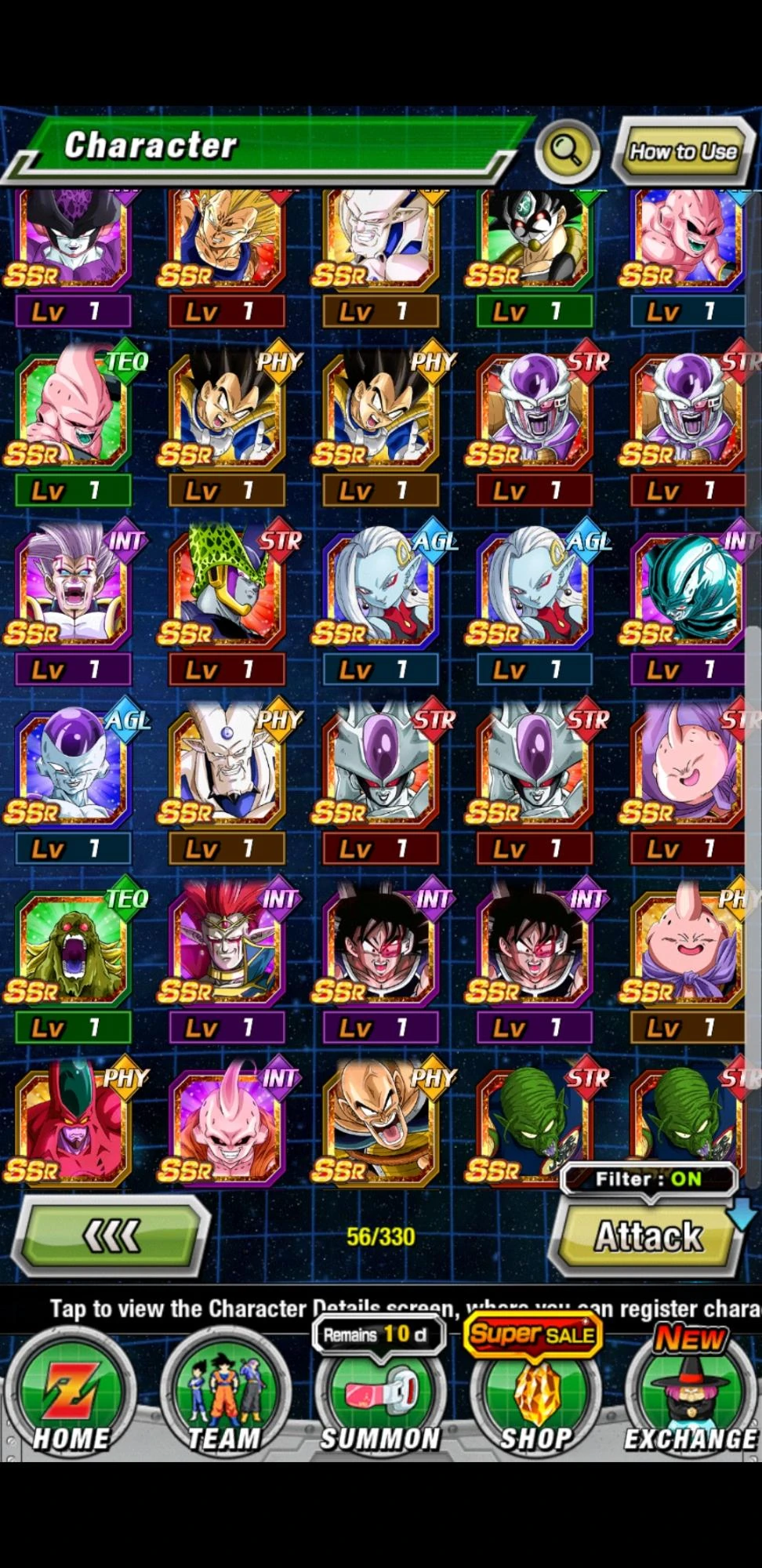762x1568 pixels.
Task: Open the Attack sort button
Action: click(x=648, y=1237)
